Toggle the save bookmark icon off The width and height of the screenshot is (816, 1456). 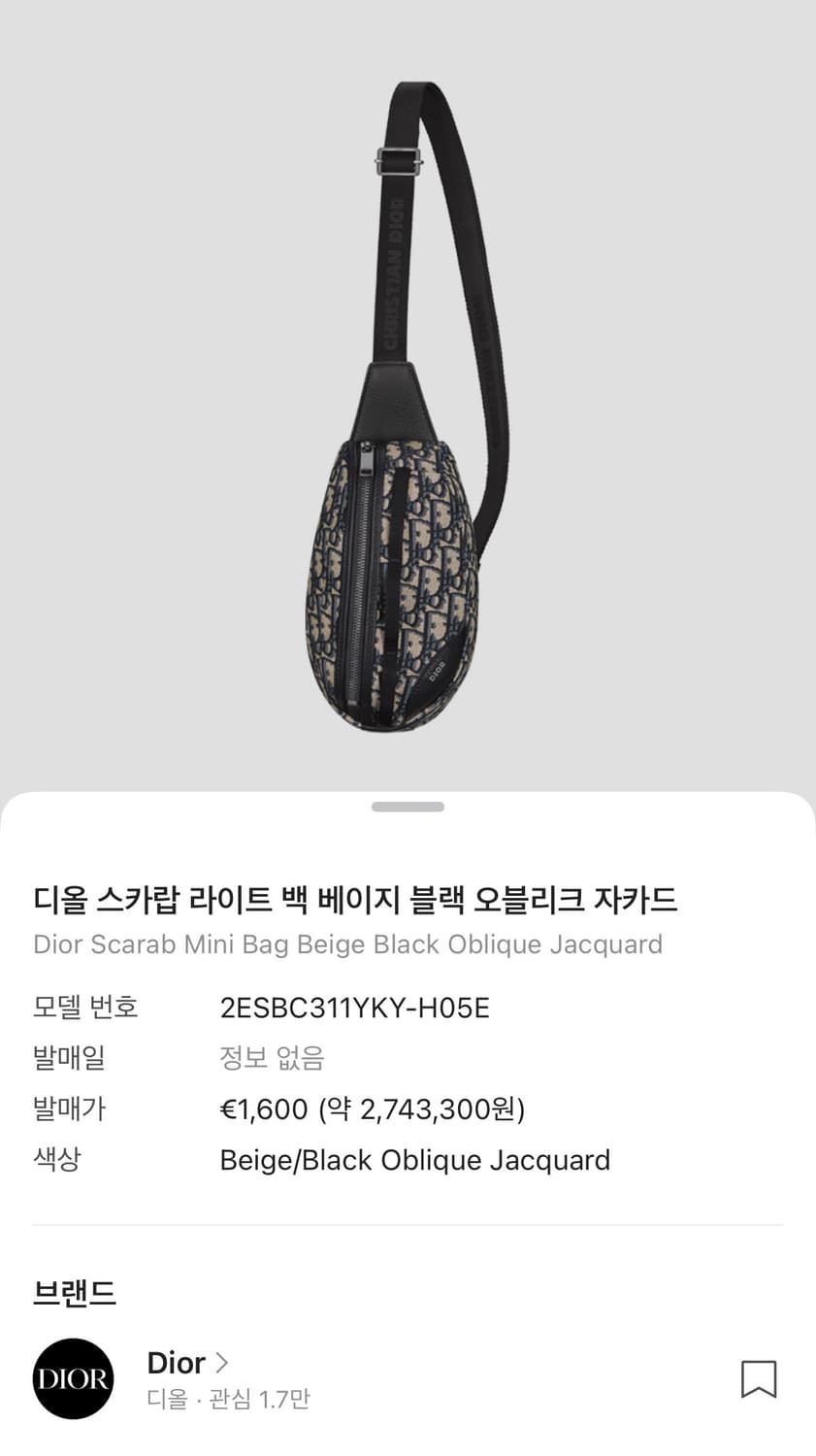tap(761, 1379)
